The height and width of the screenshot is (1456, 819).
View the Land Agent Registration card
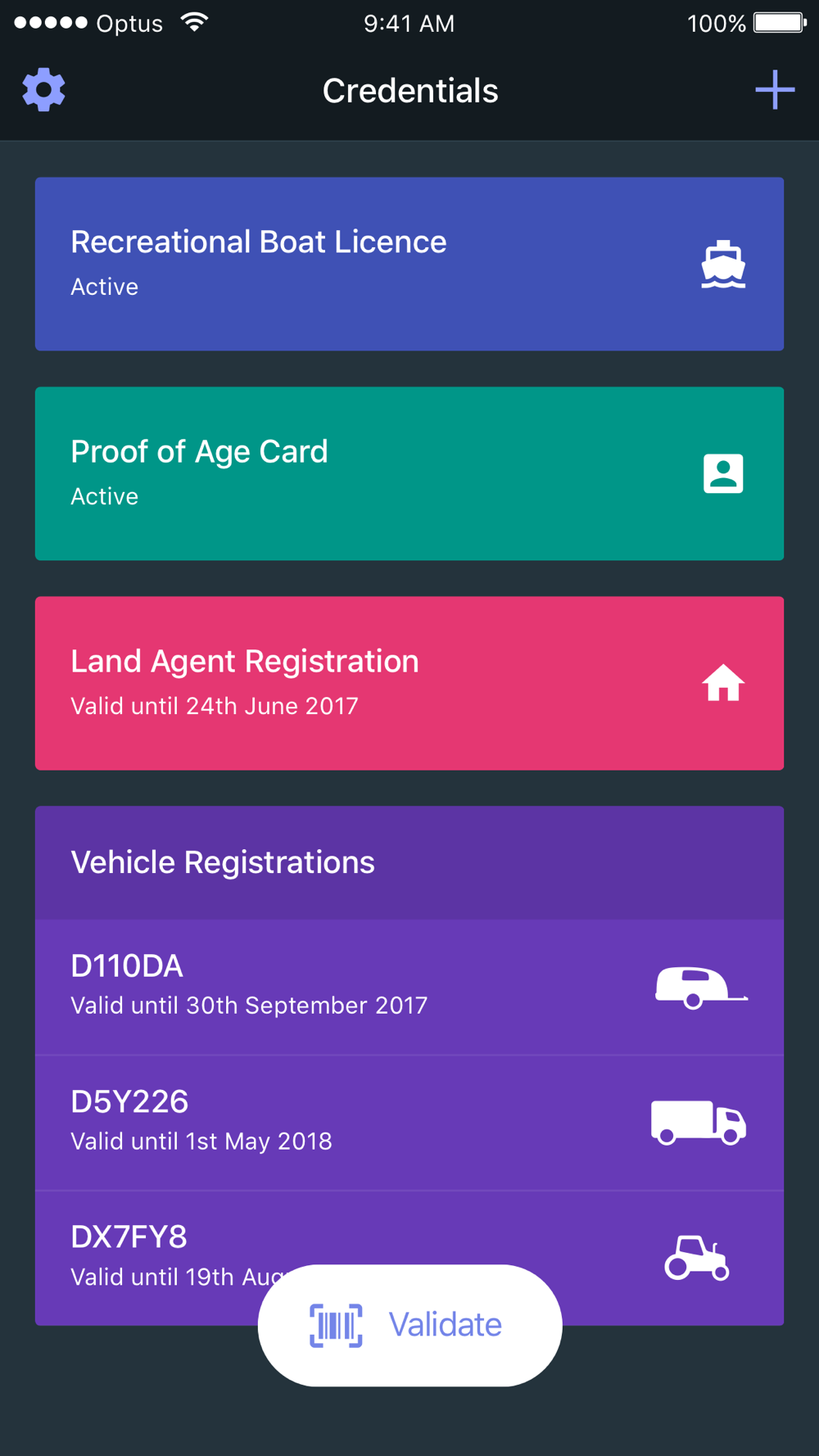coord(409,683)
